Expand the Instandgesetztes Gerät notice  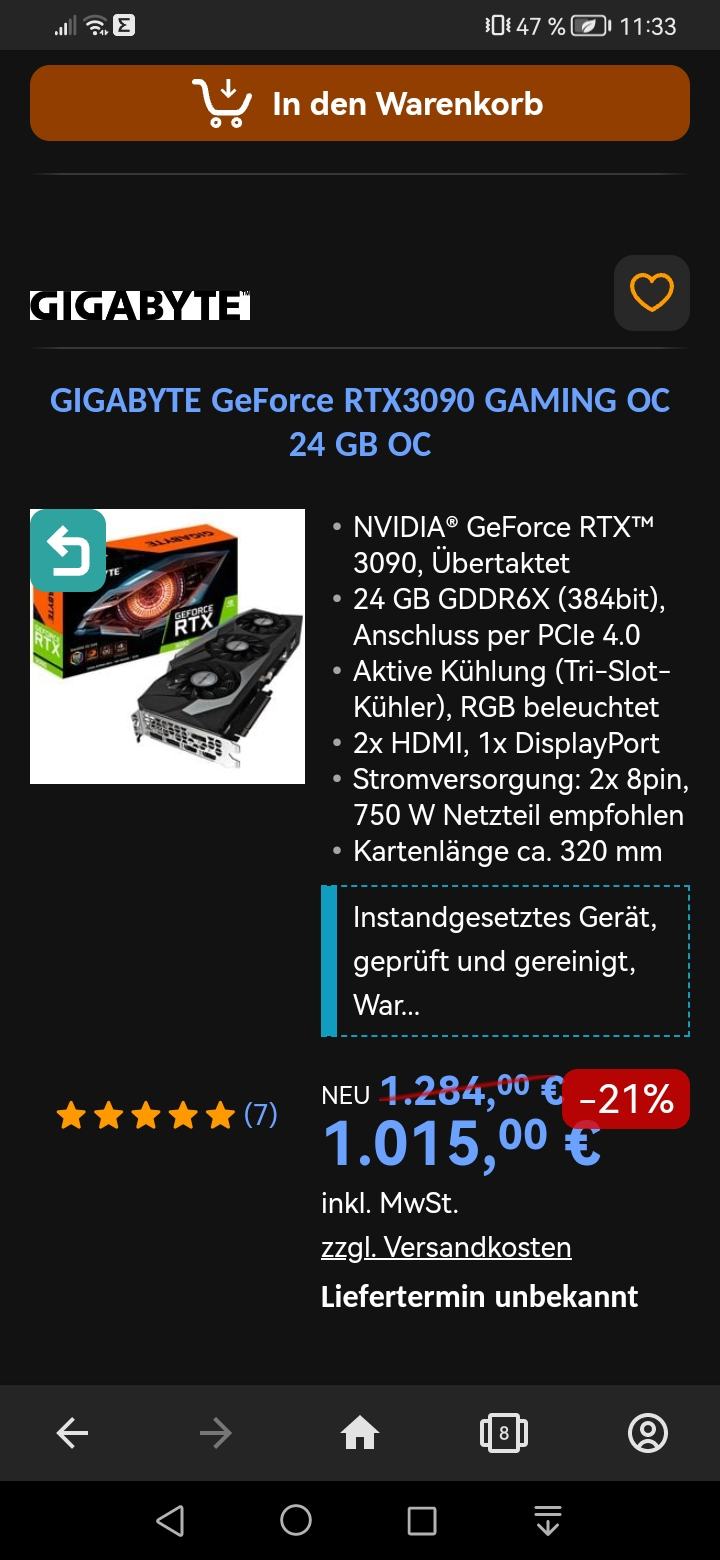pos(505,961)
